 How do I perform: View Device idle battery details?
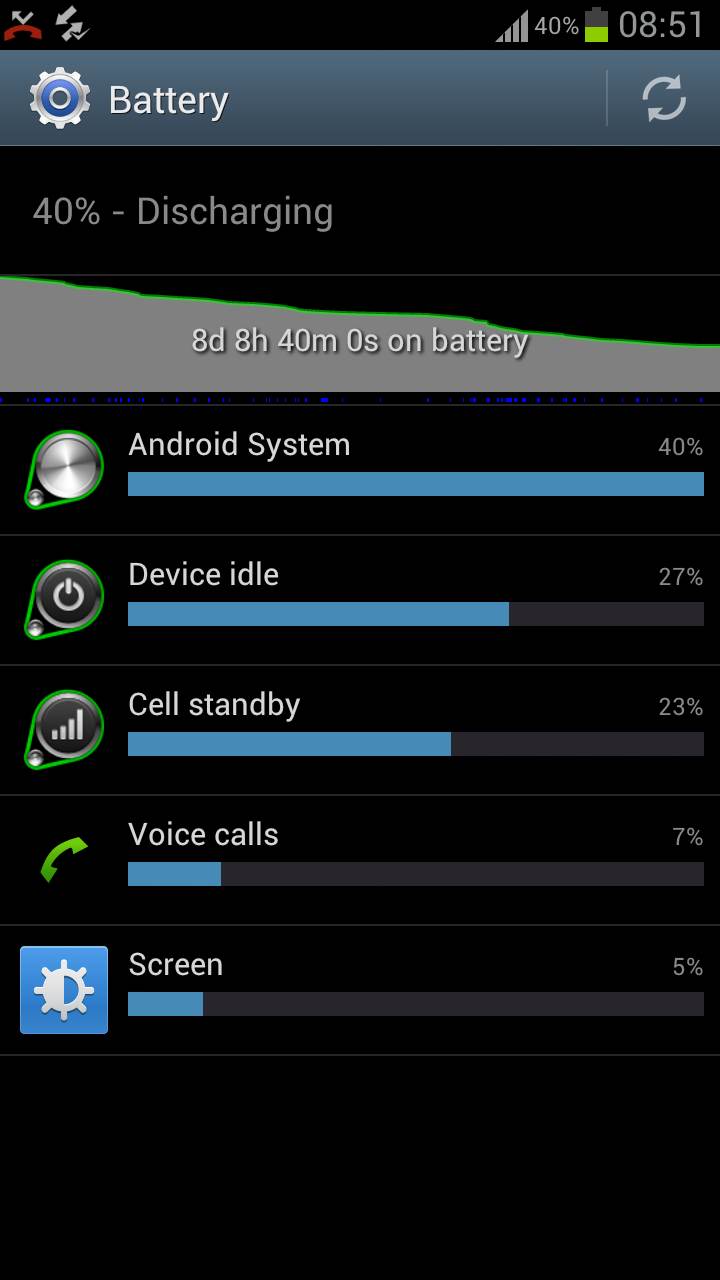pyautogui.click(x=360, y=600)
